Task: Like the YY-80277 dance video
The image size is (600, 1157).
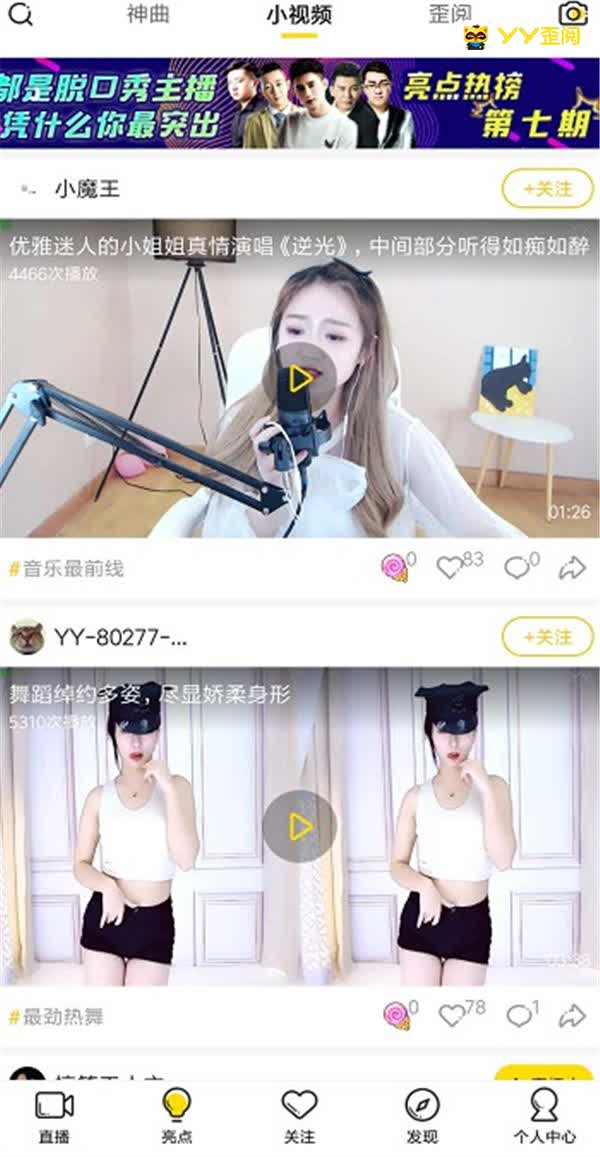Action: (453, 1016)
